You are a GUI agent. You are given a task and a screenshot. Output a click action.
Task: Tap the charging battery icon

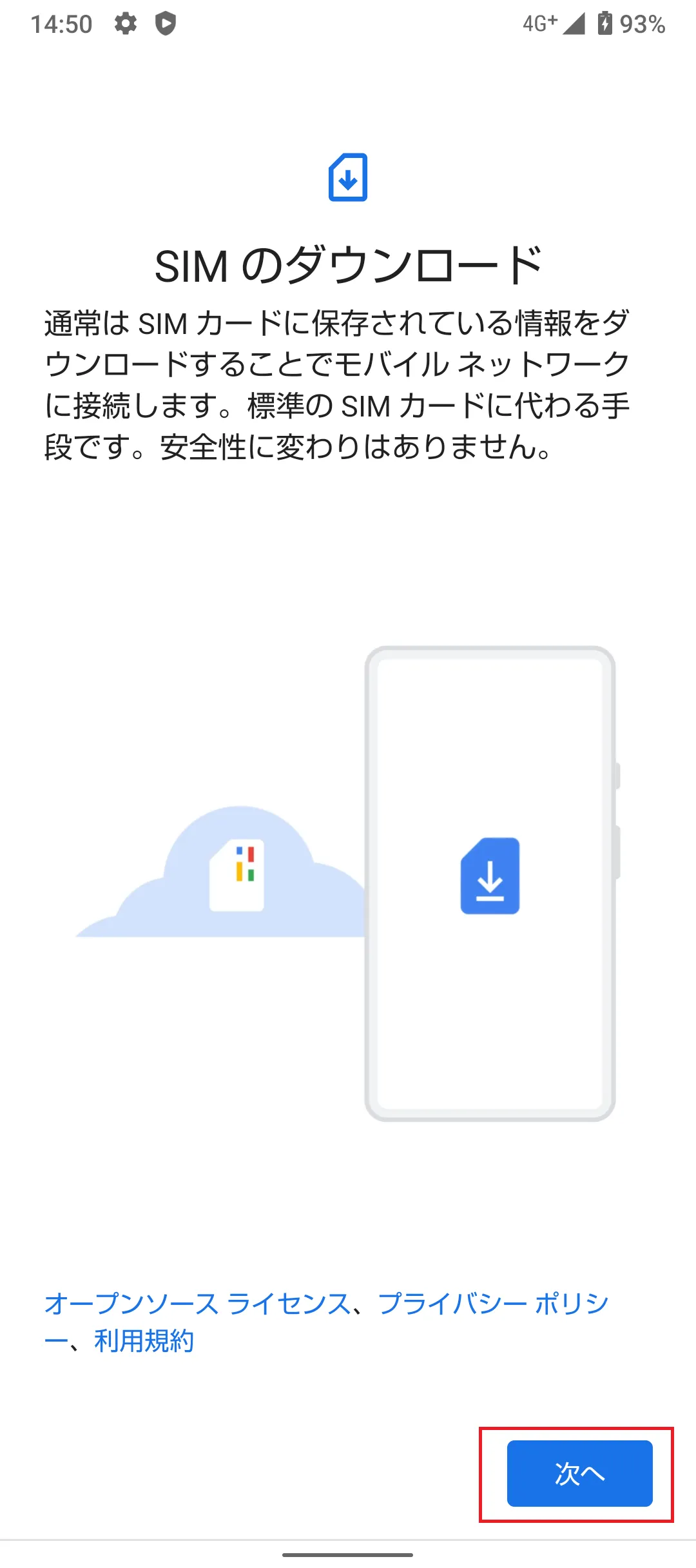(605, 24)
